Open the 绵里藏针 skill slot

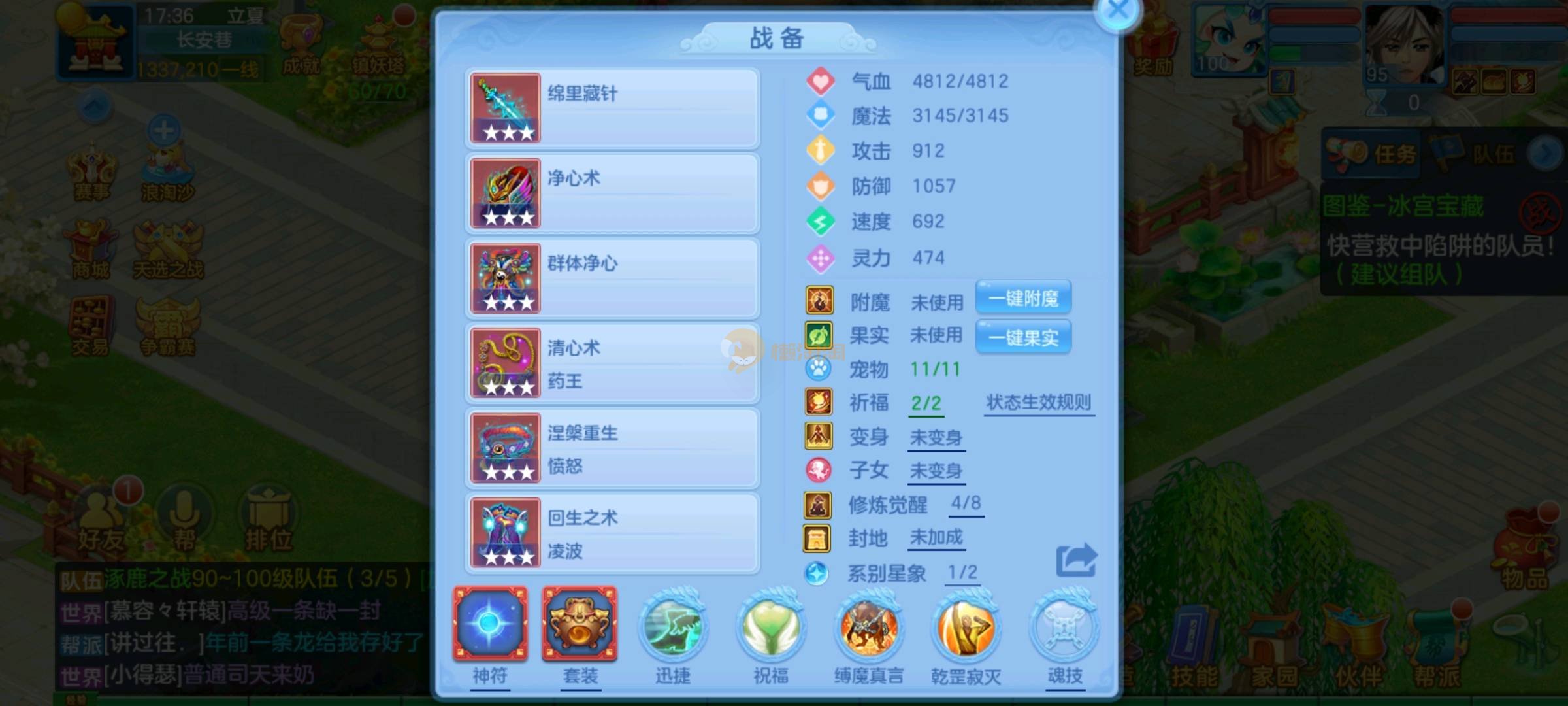tap(612, 109)
